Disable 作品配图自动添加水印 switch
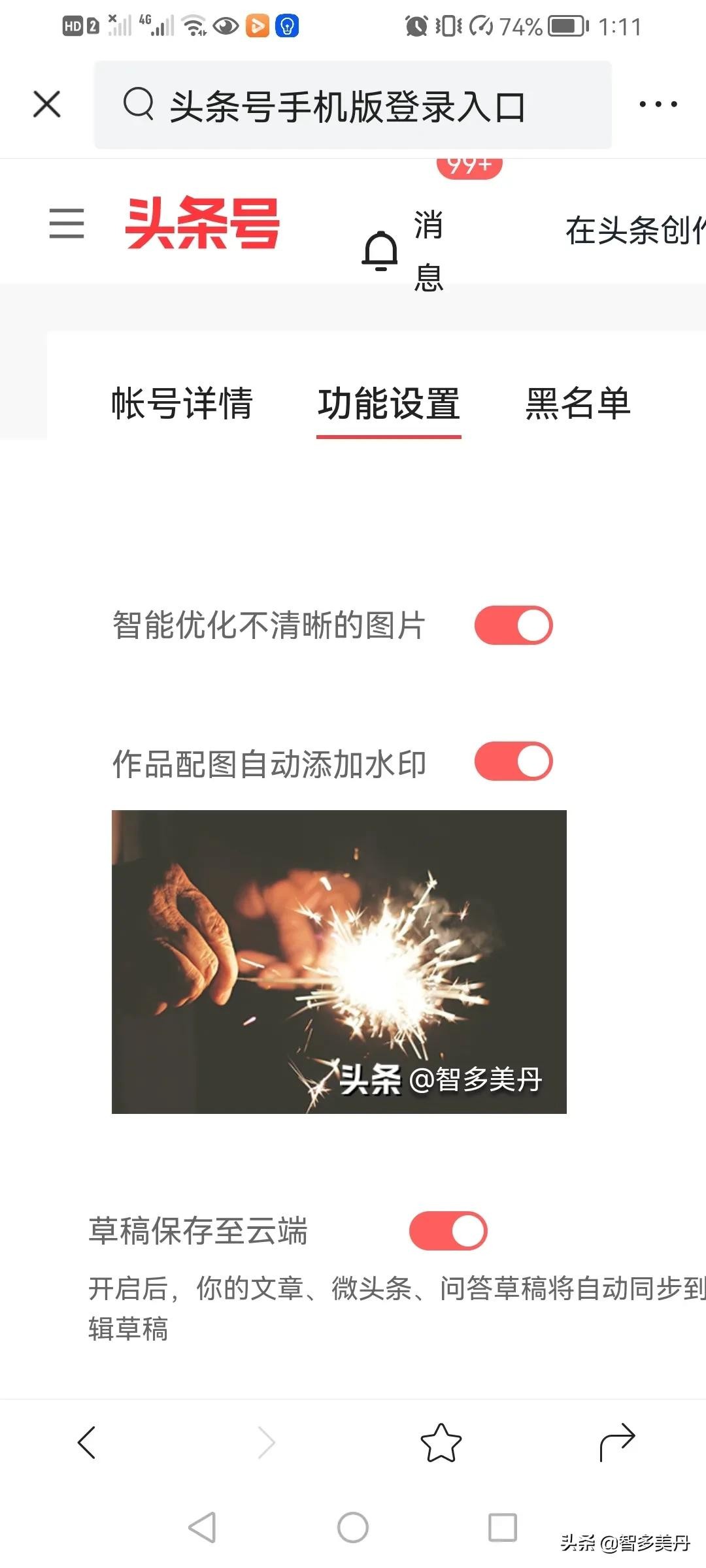Image resolution: width=706 pixels, height=1568 pixels. click(x=513, y=761)
